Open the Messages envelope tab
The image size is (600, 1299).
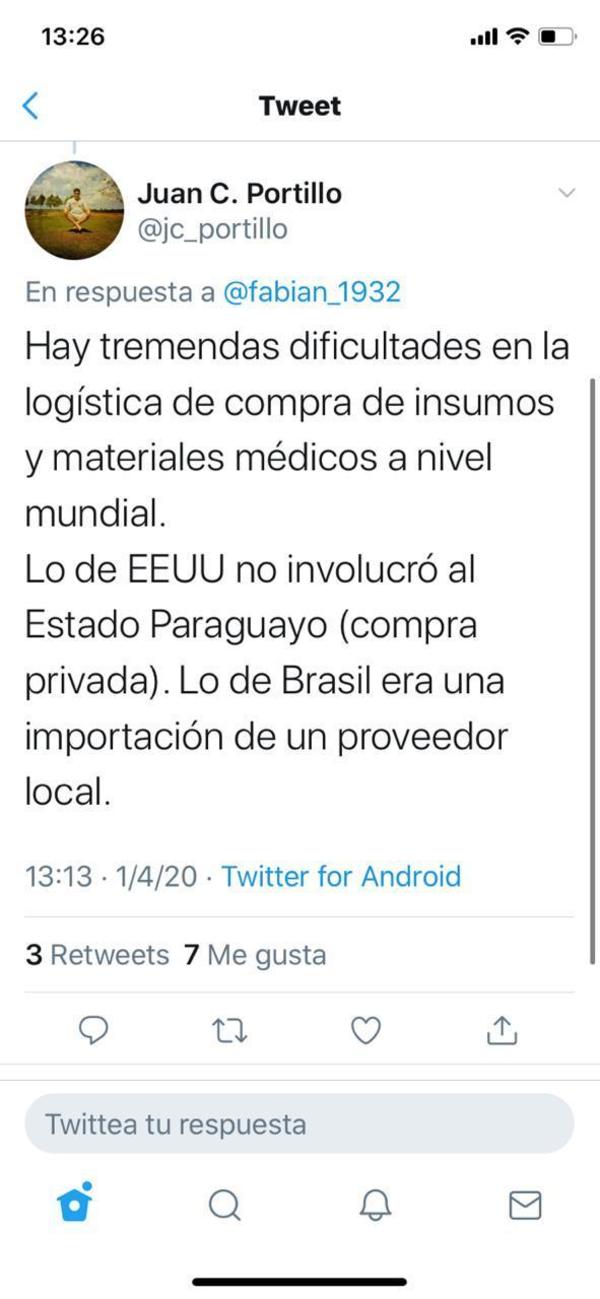click(525, 1205)
